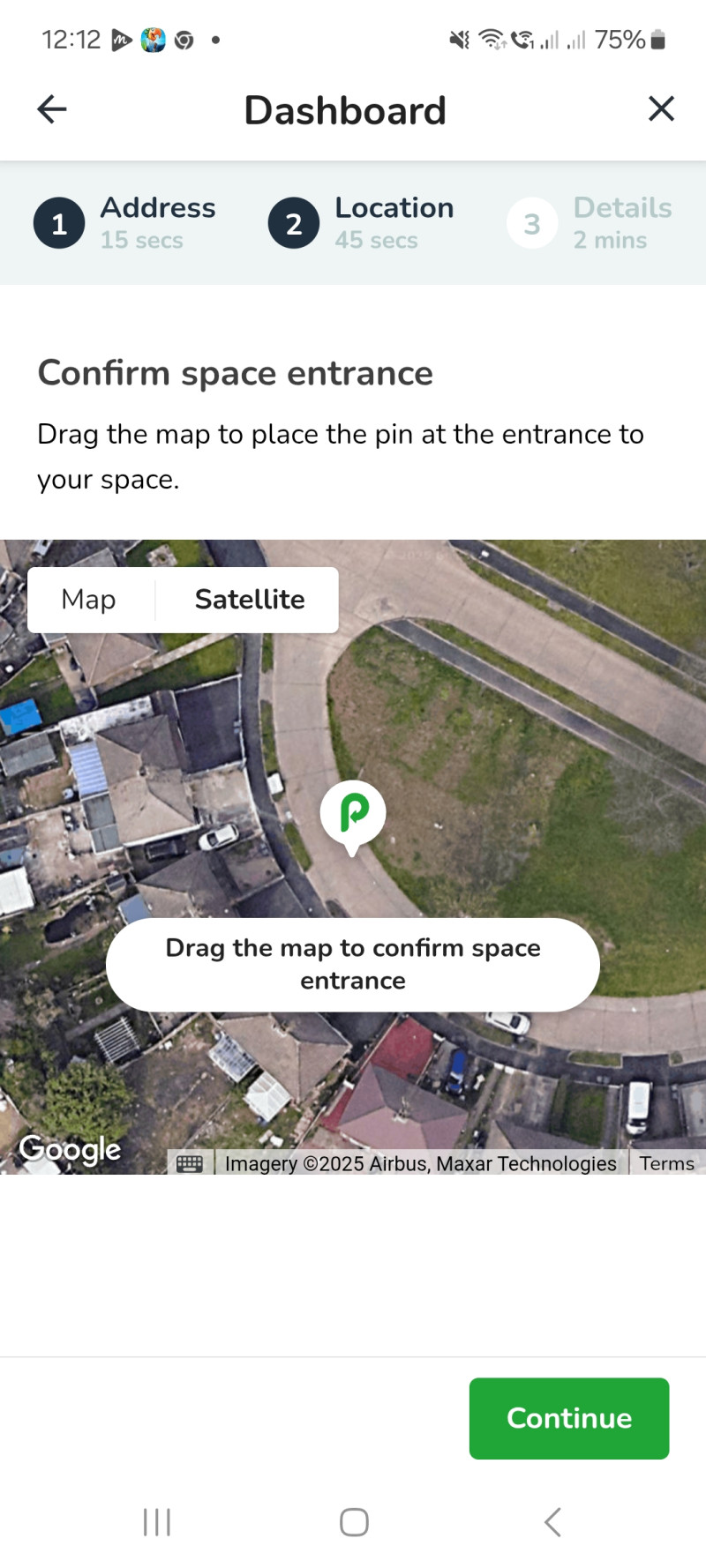Open recent apps from navigation bar
The height and width of the screenshot is (1568, 706).
[156, 1522]
